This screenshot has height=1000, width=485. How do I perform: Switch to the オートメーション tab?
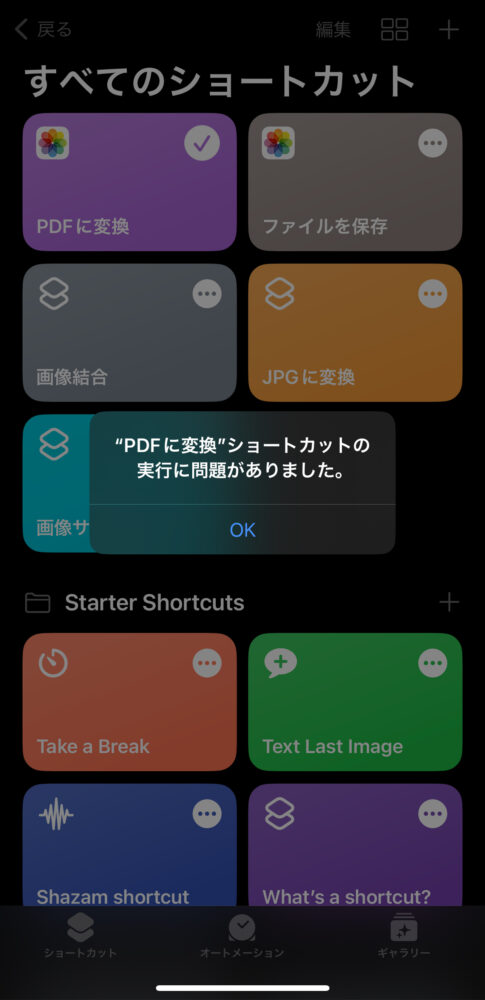(x=242, y=936)
